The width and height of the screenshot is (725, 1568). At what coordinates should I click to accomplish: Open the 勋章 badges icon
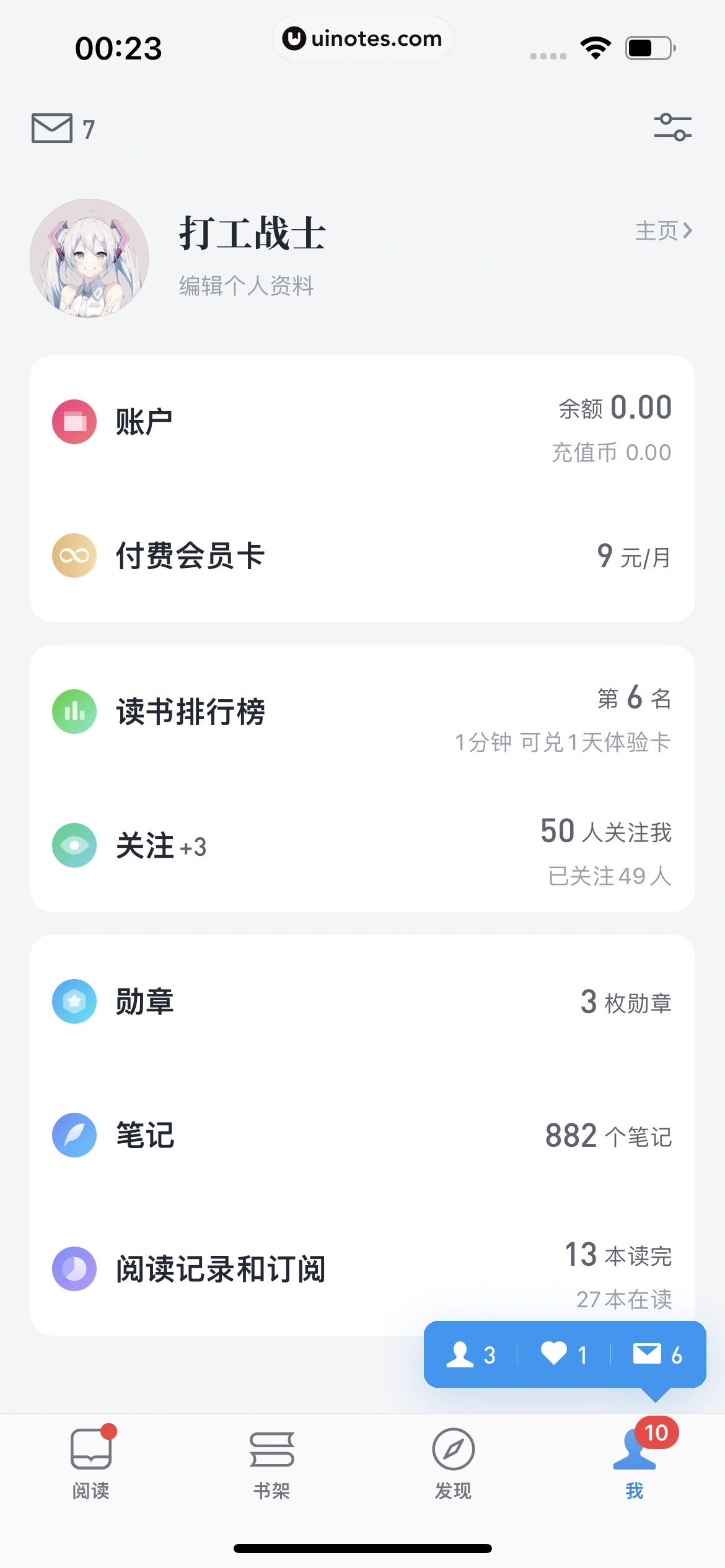(74, 1001)
